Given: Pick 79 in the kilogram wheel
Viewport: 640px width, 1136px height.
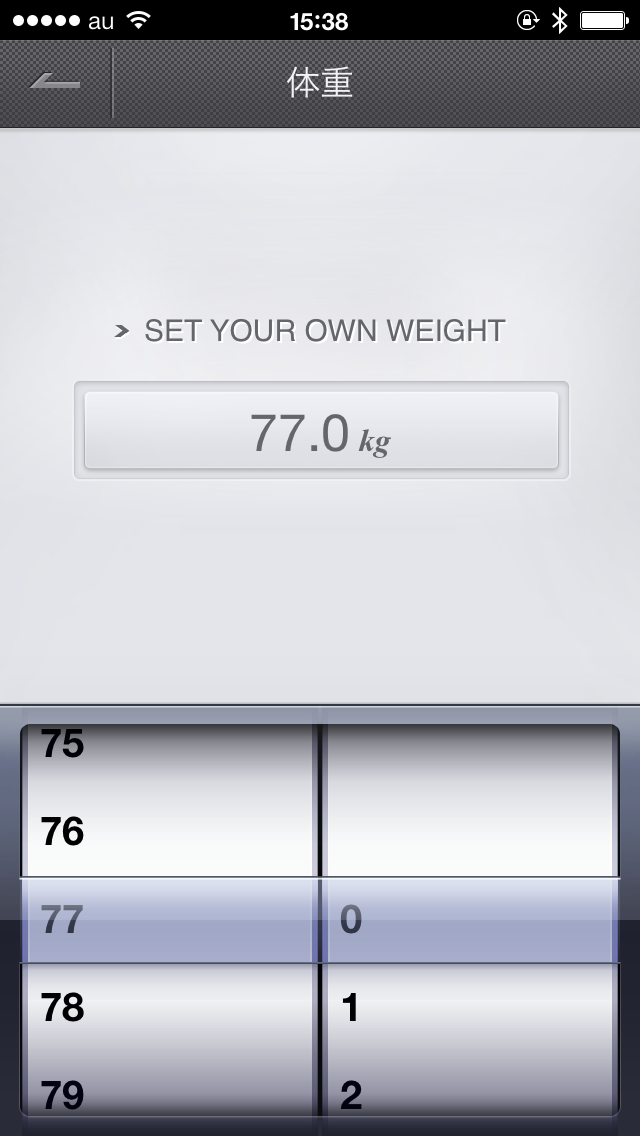Looking at the screenshot, I should pyautogui.click(x=62, y=1095).
